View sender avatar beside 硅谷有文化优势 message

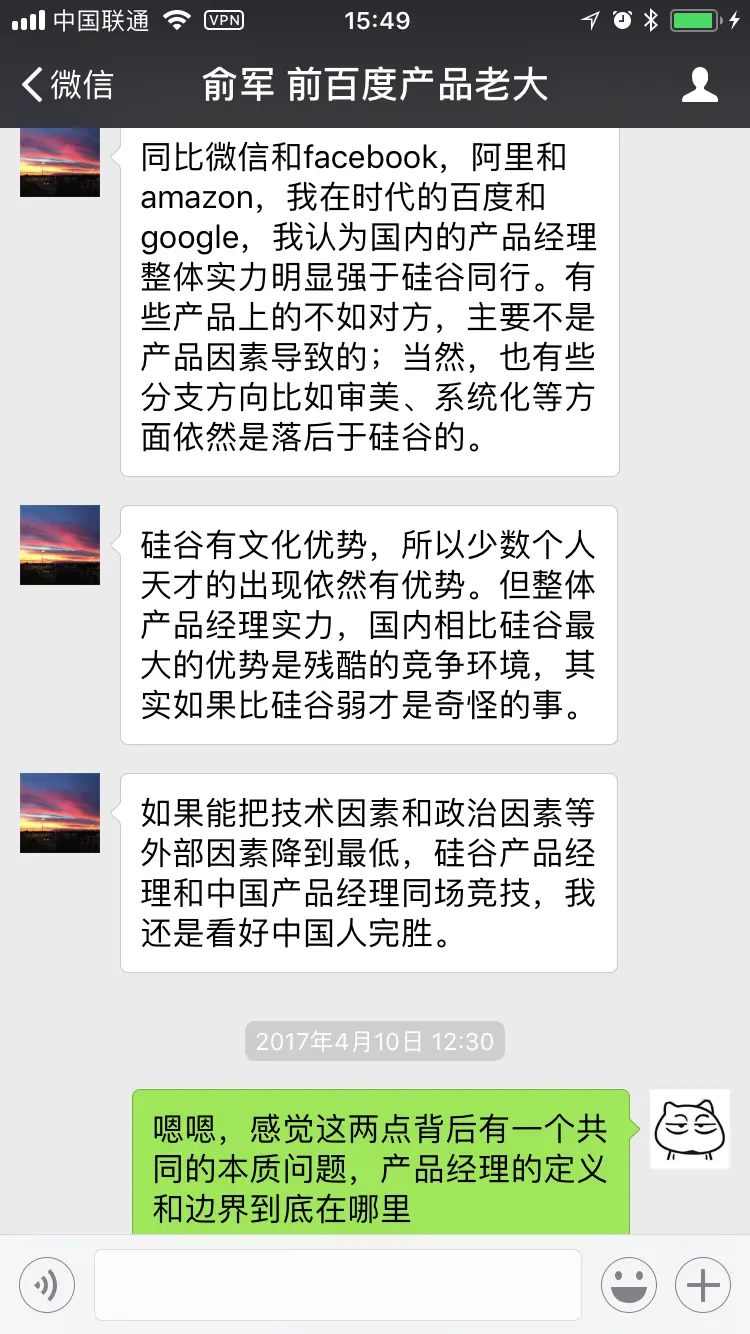pos(60,545)
